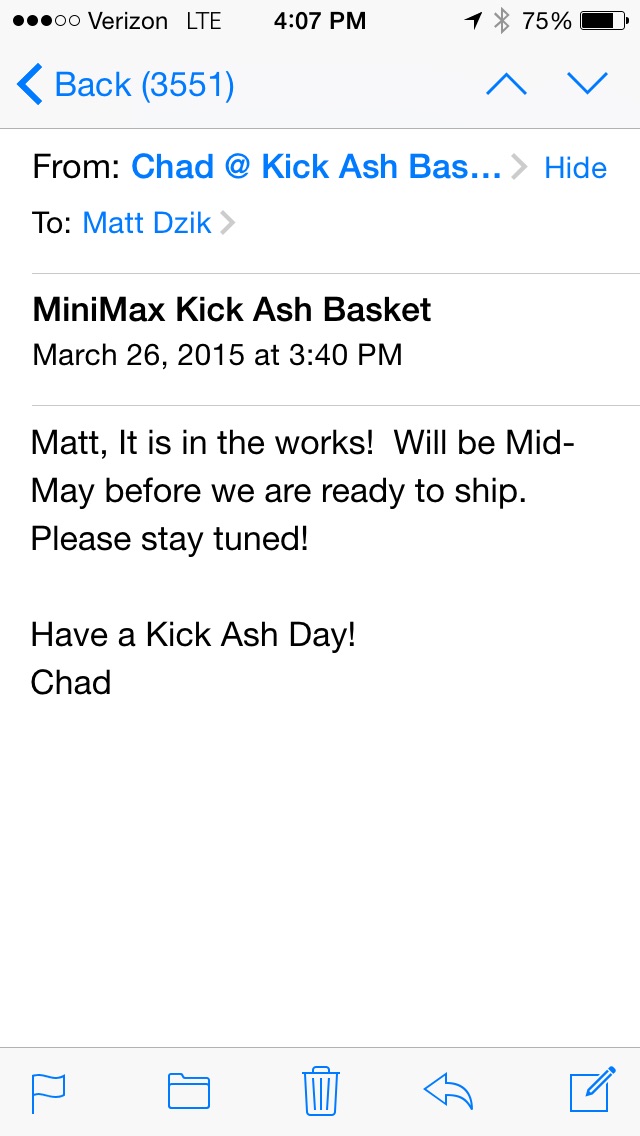Jump to the next message arrow
This screenshot has height=1136, width=640.
[587, 86]
